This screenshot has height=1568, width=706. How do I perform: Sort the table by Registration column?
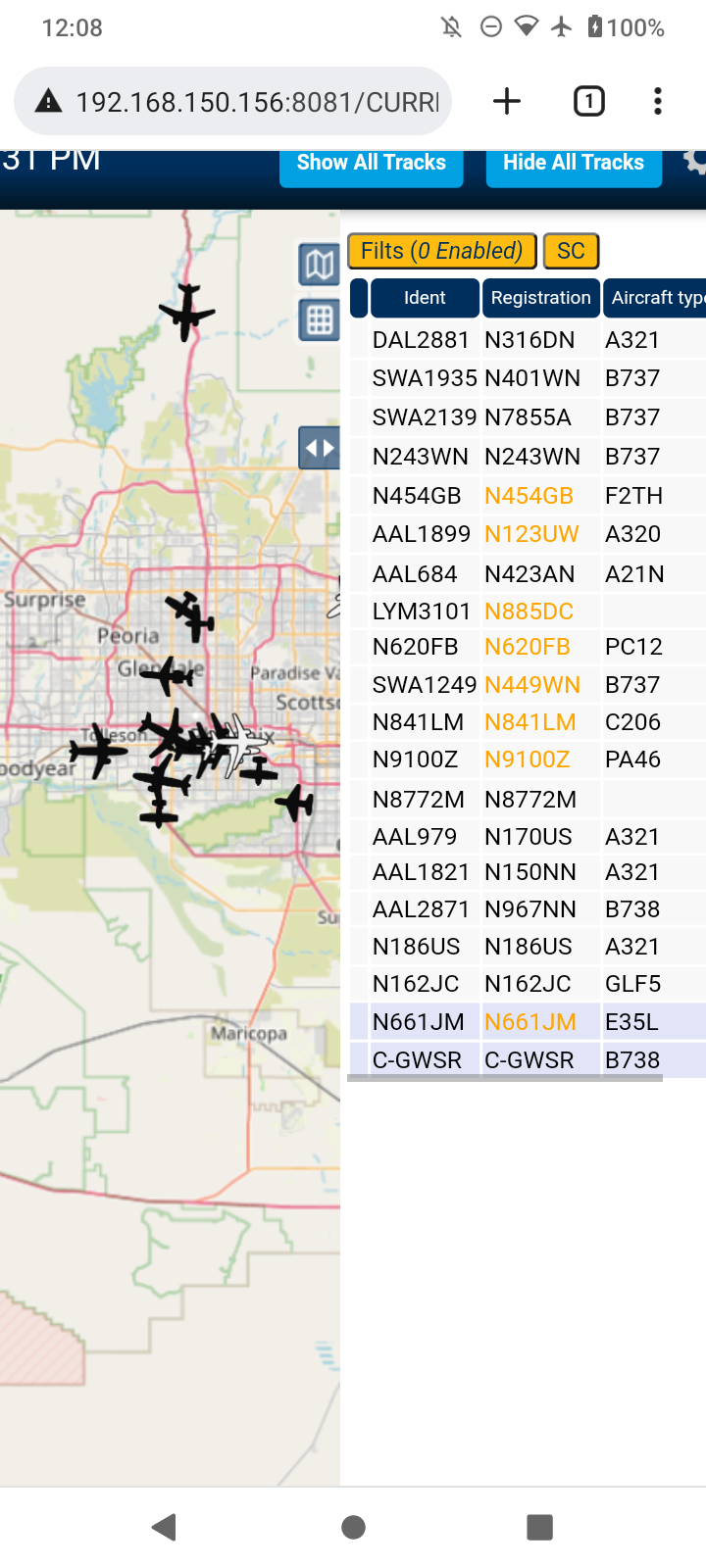pos(541,298)
